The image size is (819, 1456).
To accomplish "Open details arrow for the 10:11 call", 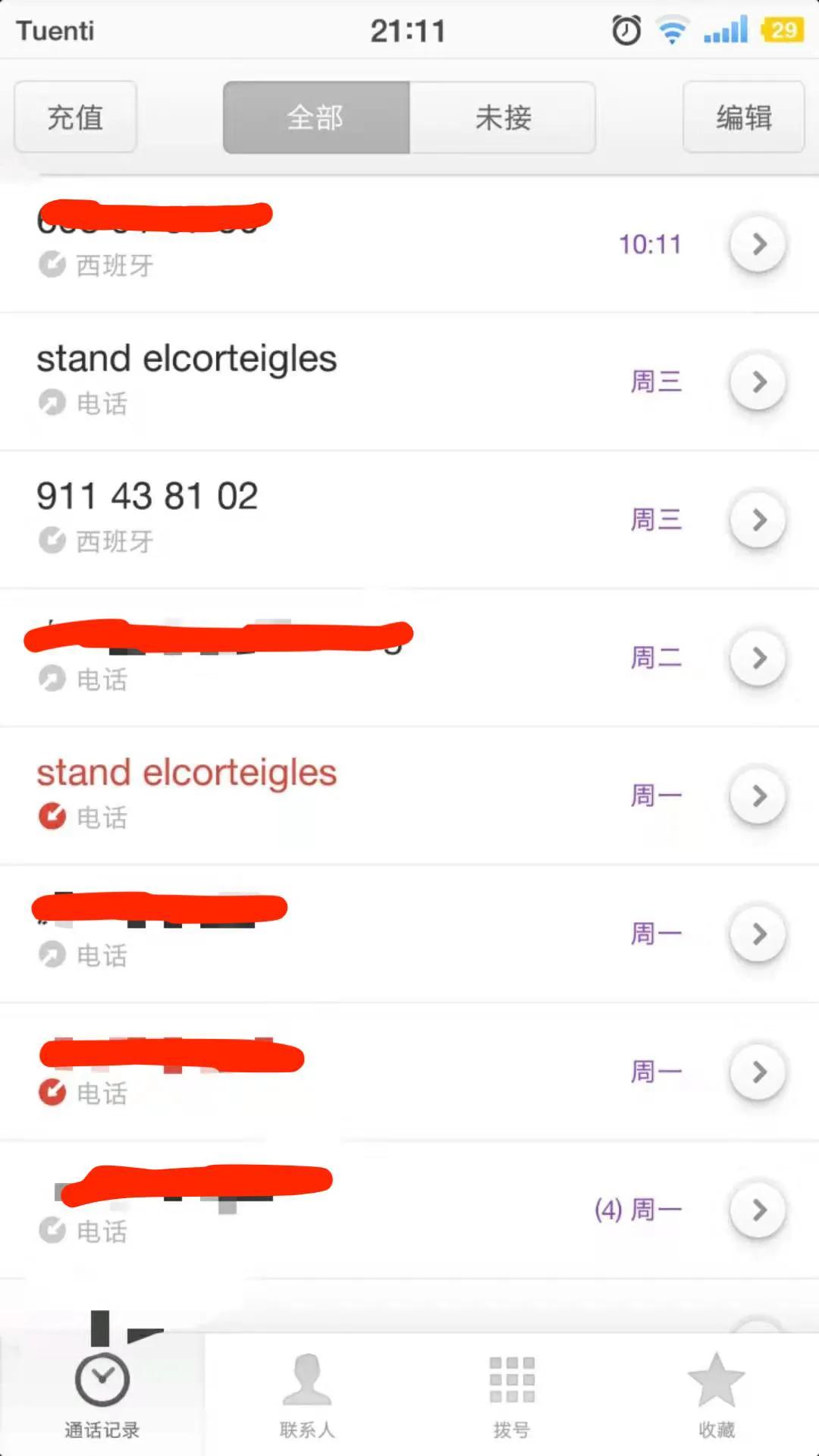I will click(x=758, y=244).
